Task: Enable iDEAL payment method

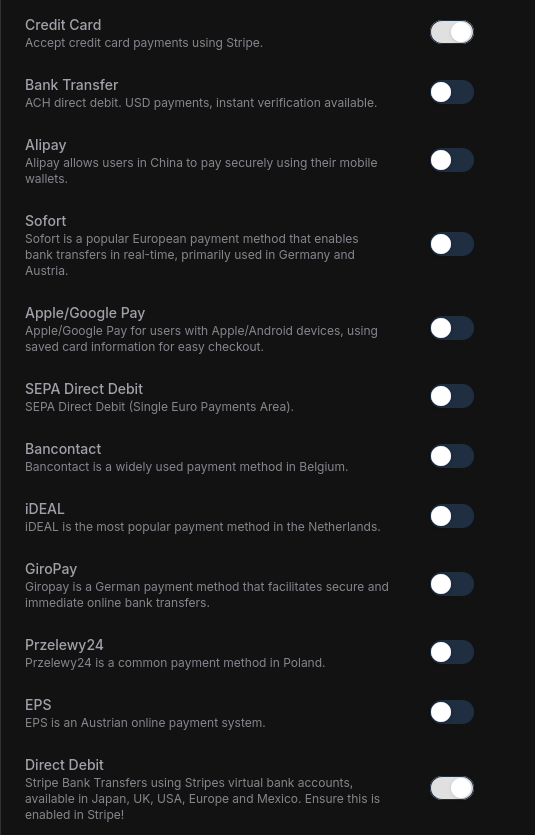Action: pos(451,516)
